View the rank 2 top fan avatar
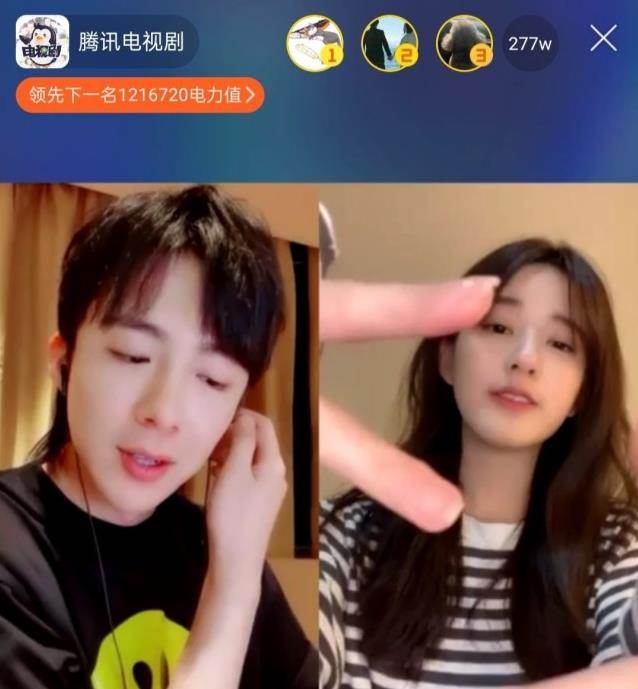Image resolution: width=638 pixels, height=689 pixels. tap(389, 43)
